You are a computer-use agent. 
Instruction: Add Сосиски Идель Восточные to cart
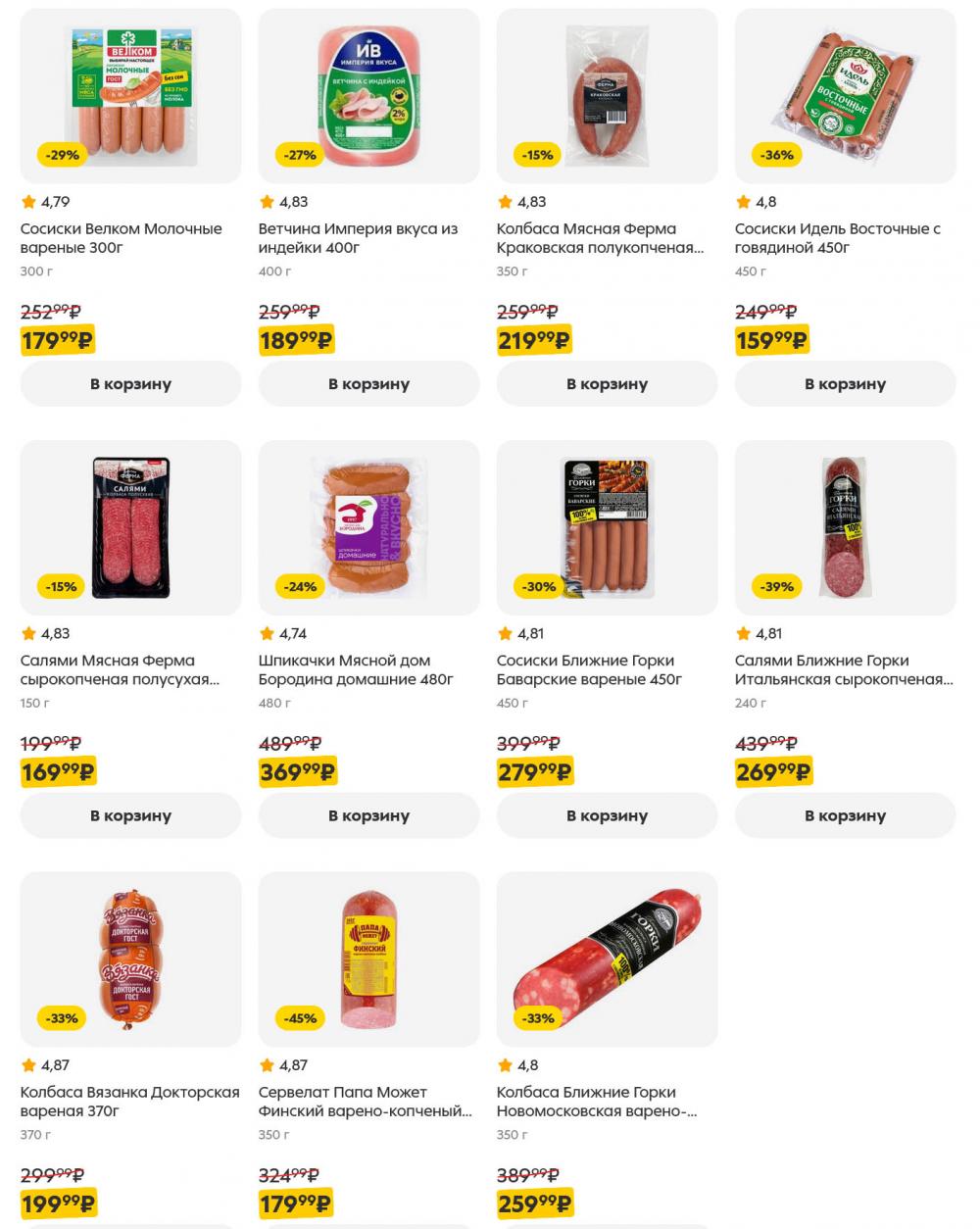845,384
